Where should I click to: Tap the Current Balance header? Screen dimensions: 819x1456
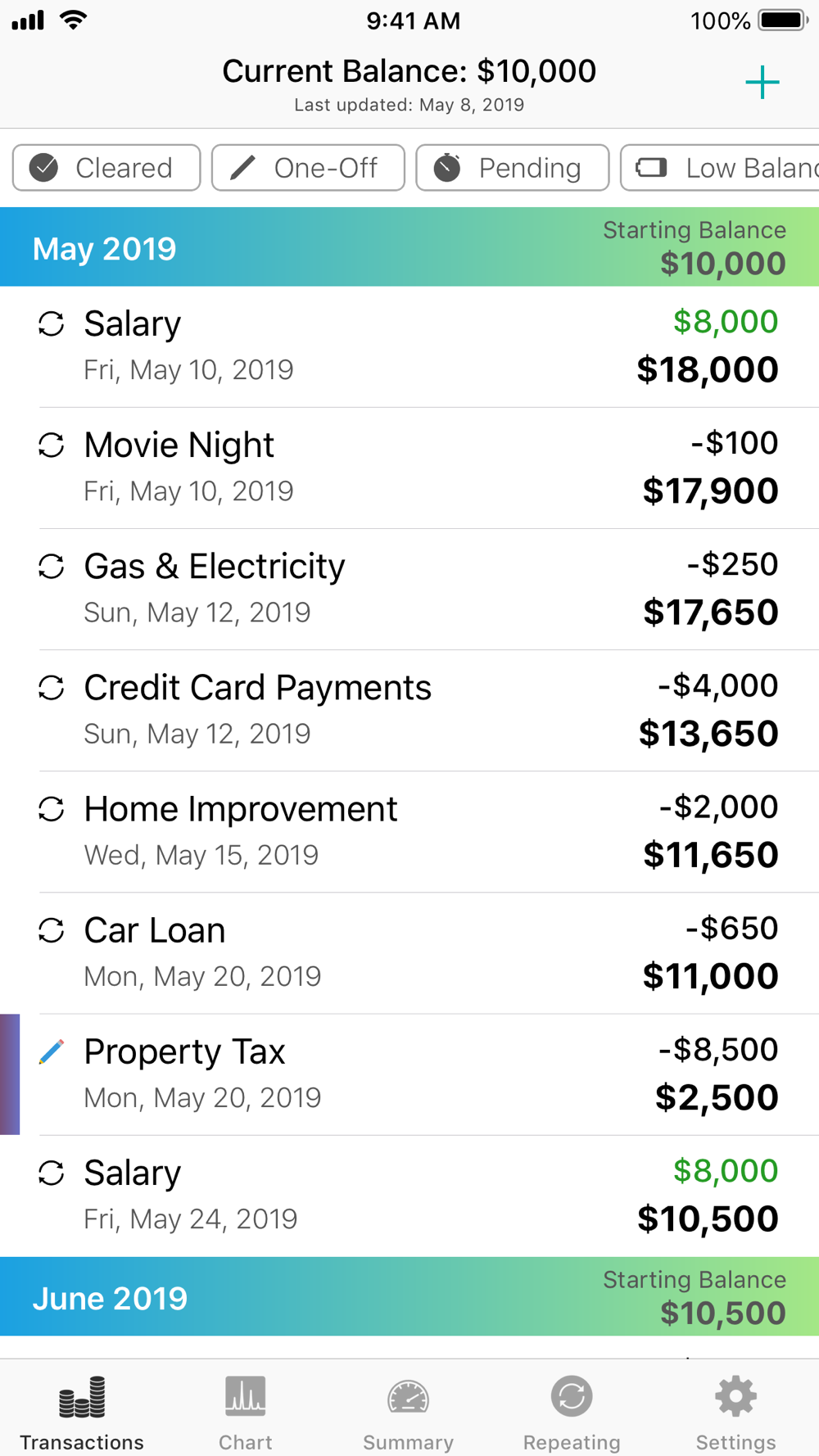click(409, 71)
